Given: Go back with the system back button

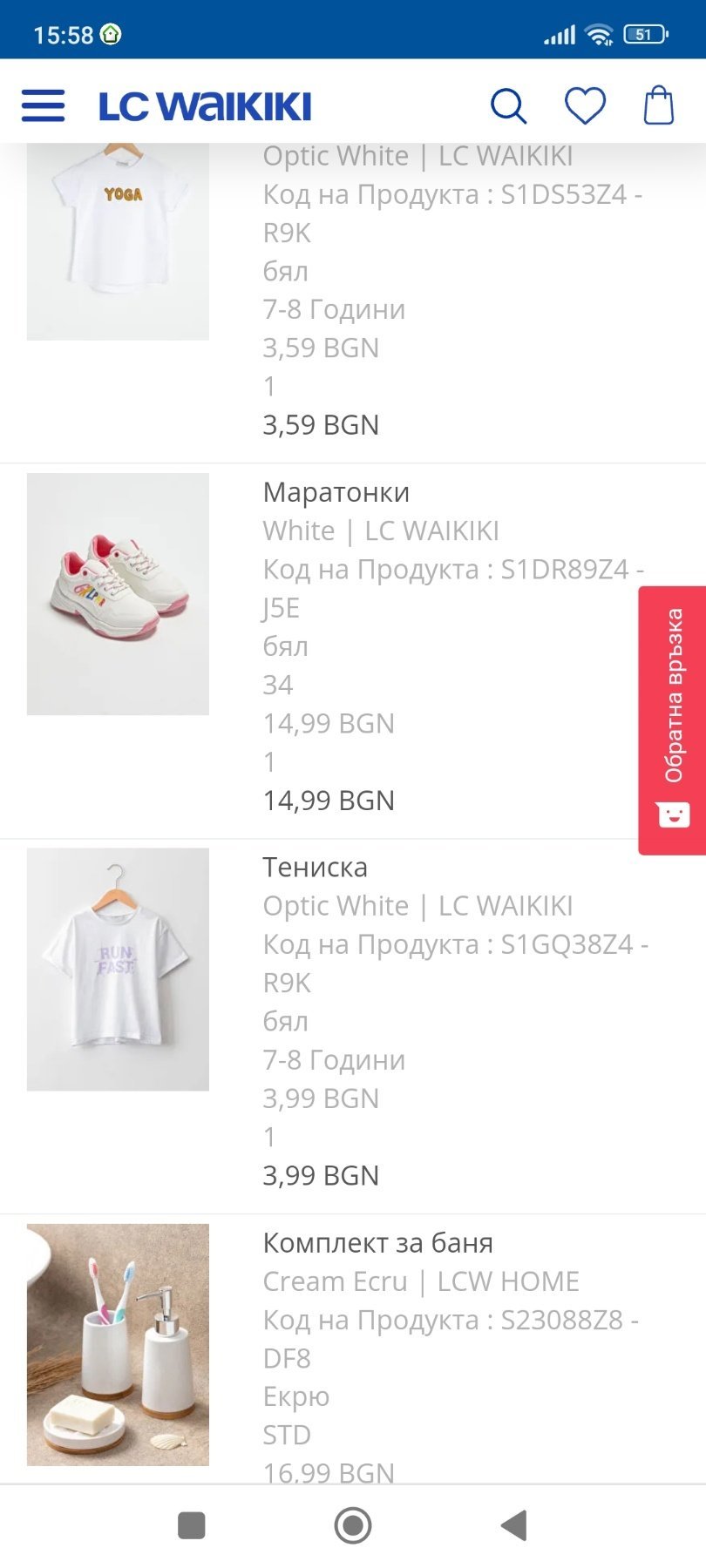Looking at the screenshot, I should tap(514, 1525).
